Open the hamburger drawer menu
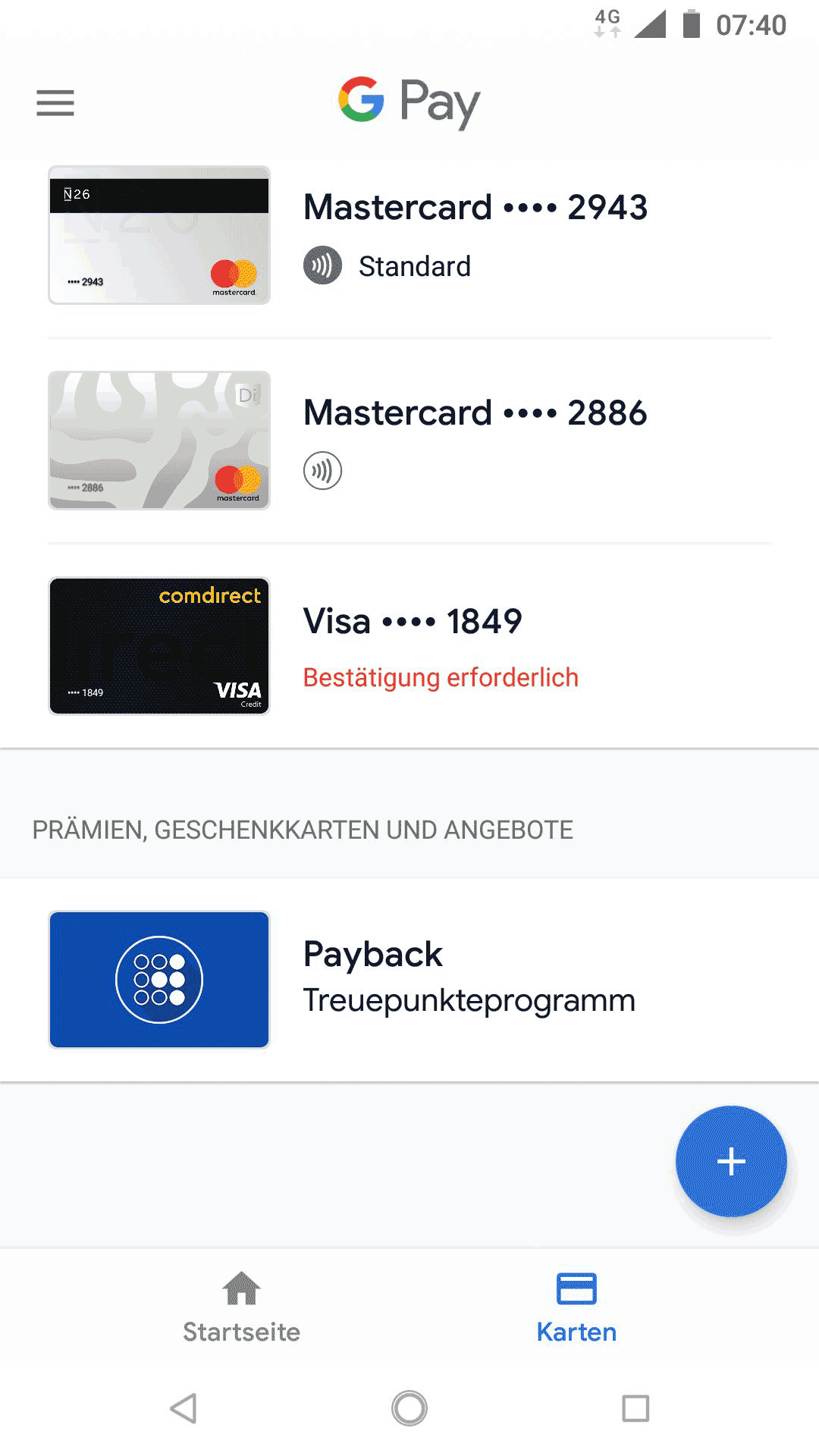 pyautogui.click(x=55, y=103)
